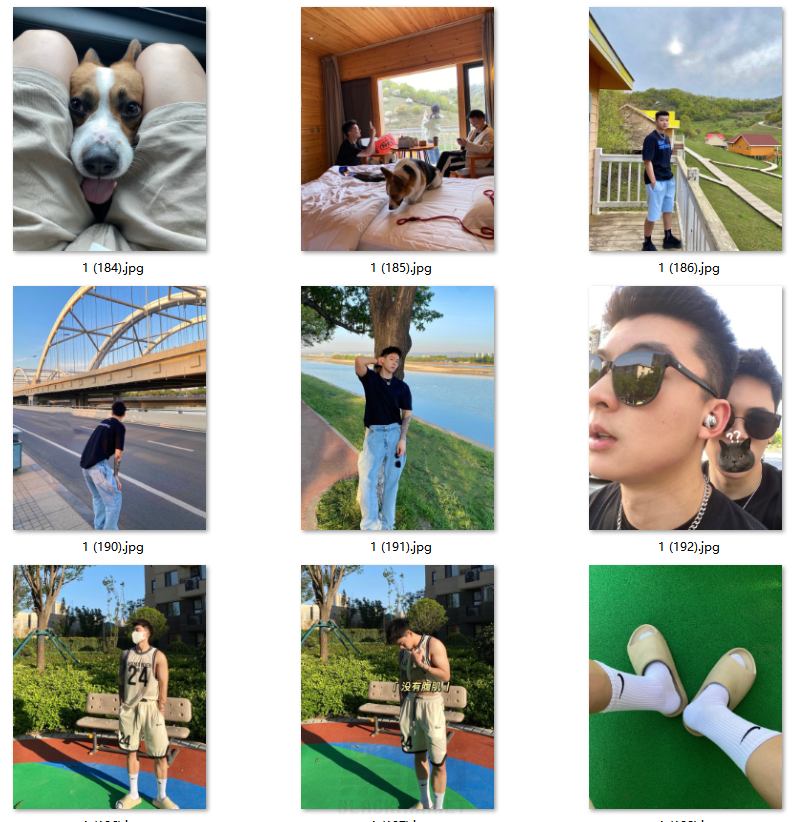Open the jersey photo with Chinese caption
This screenshot has width=806, height=822.
click(397, 687)
